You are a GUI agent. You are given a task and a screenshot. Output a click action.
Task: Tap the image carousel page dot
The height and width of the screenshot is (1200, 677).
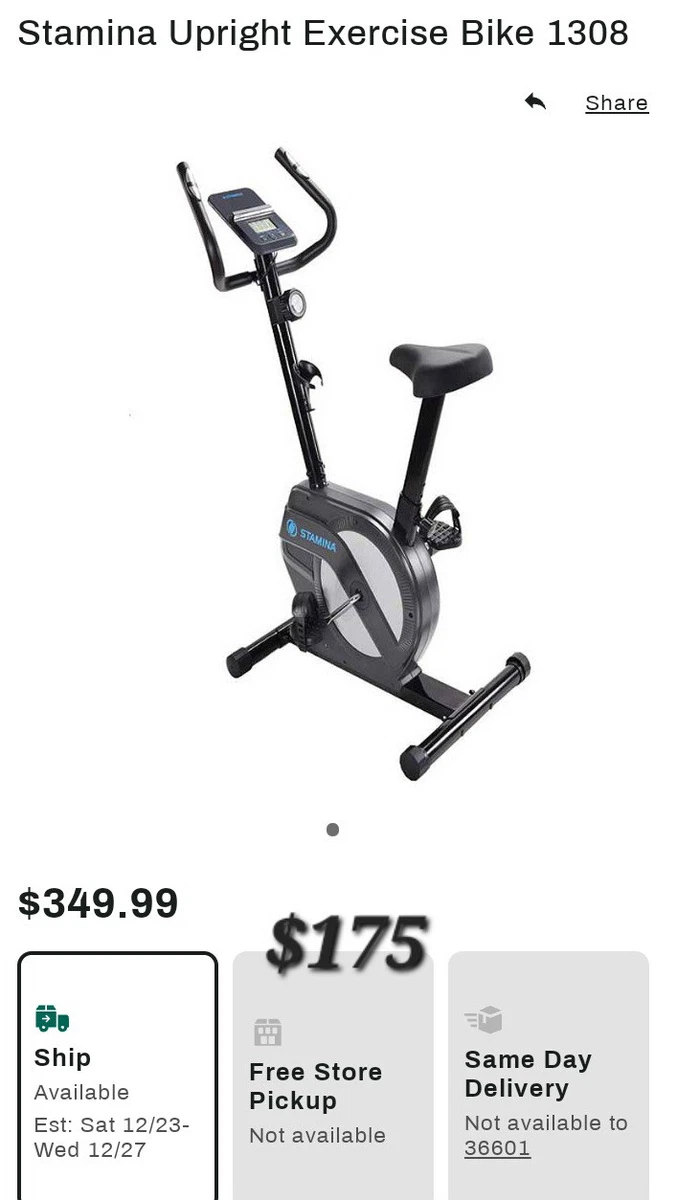point(333,829)
